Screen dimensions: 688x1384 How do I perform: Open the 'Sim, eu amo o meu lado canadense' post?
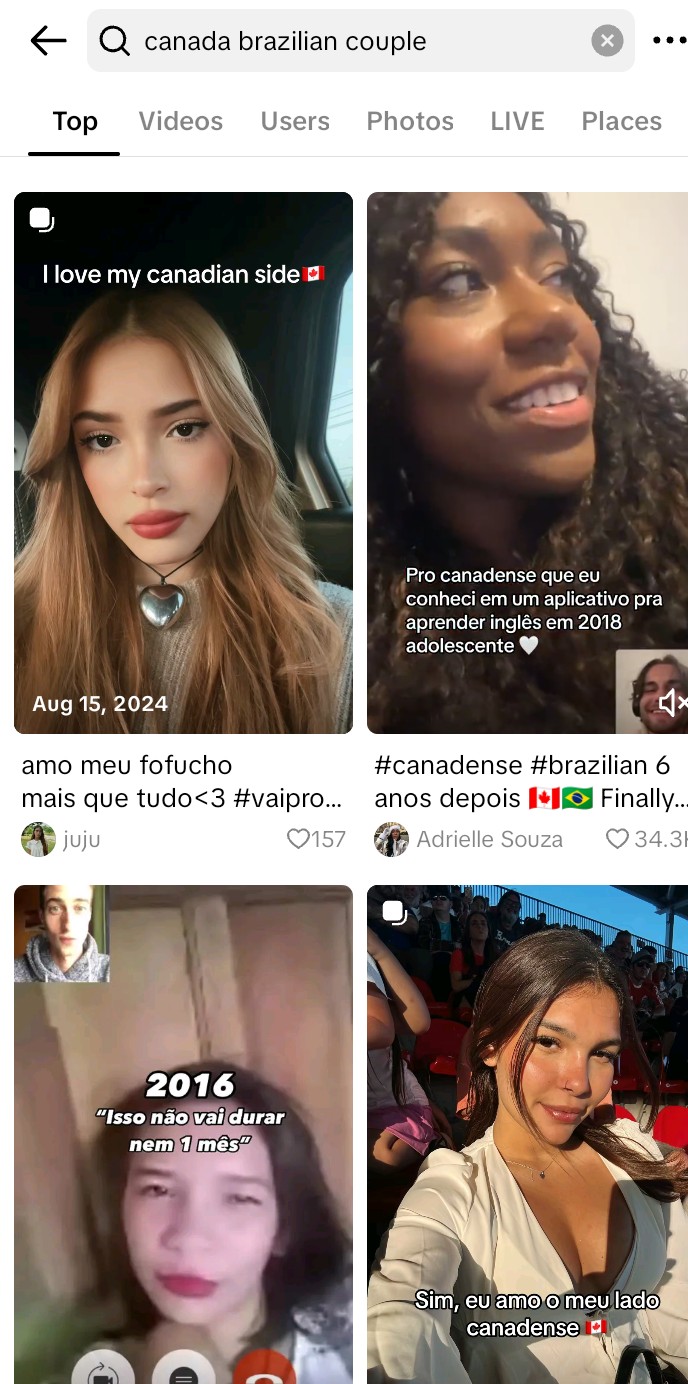[x=527, y=1134]
